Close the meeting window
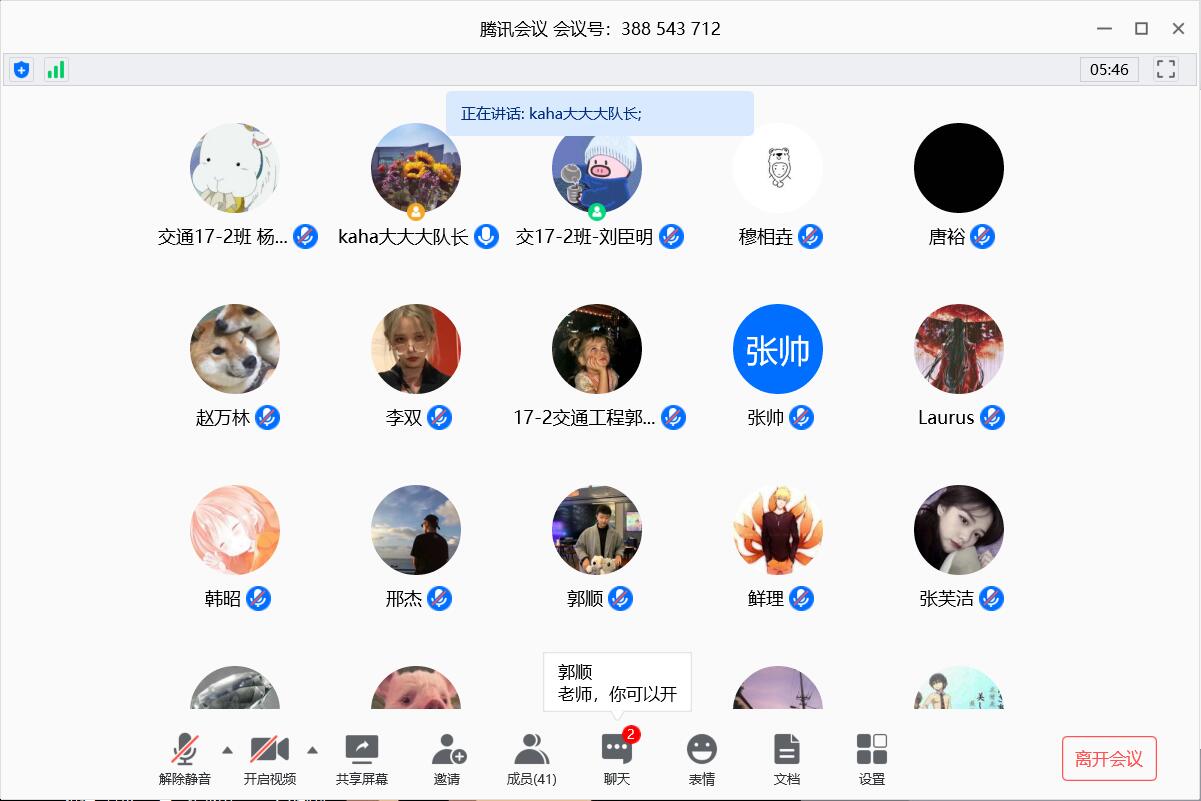 coord(1177,29)
